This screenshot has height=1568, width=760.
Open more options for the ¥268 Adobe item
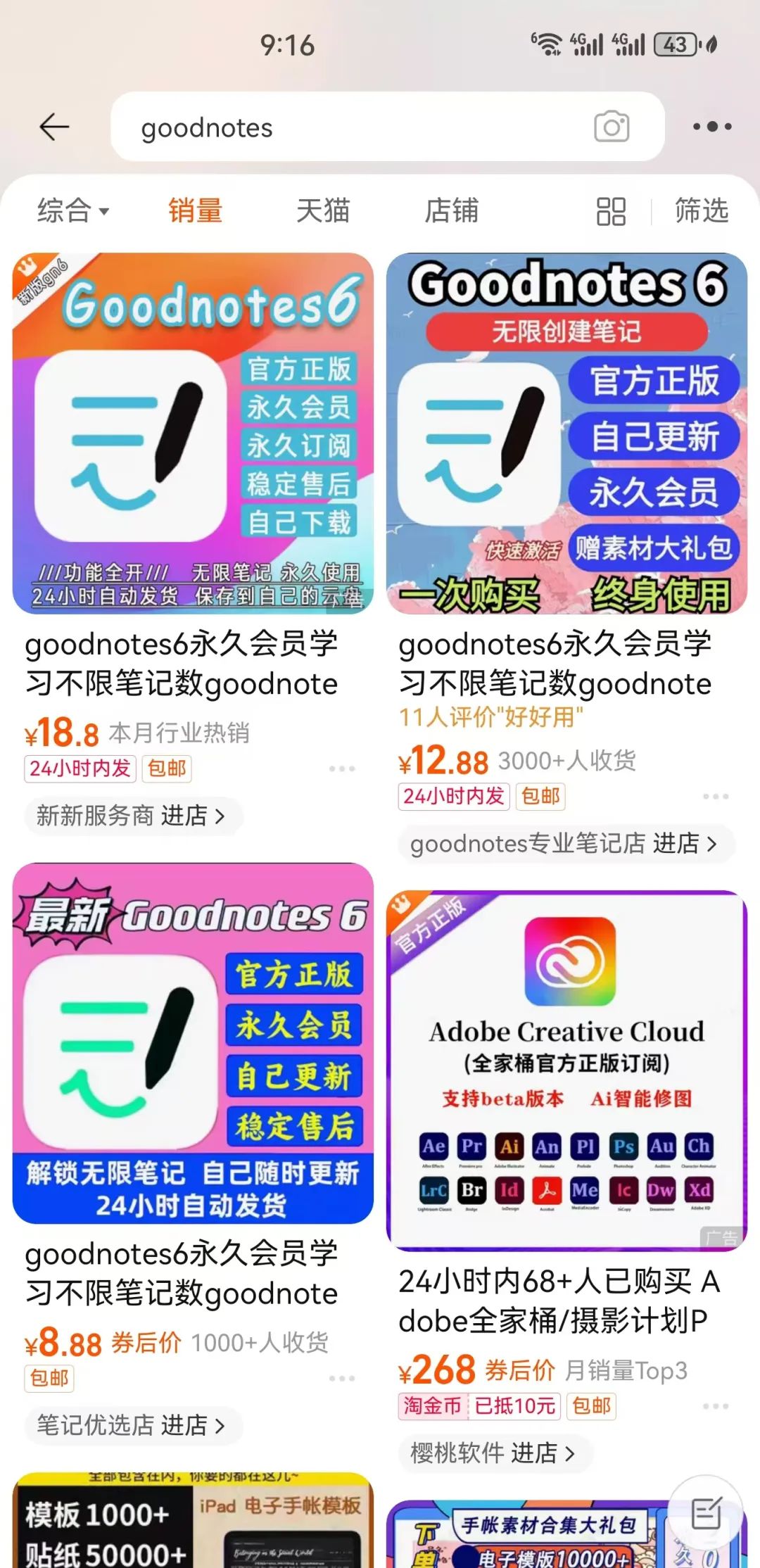pos(715,1406)
